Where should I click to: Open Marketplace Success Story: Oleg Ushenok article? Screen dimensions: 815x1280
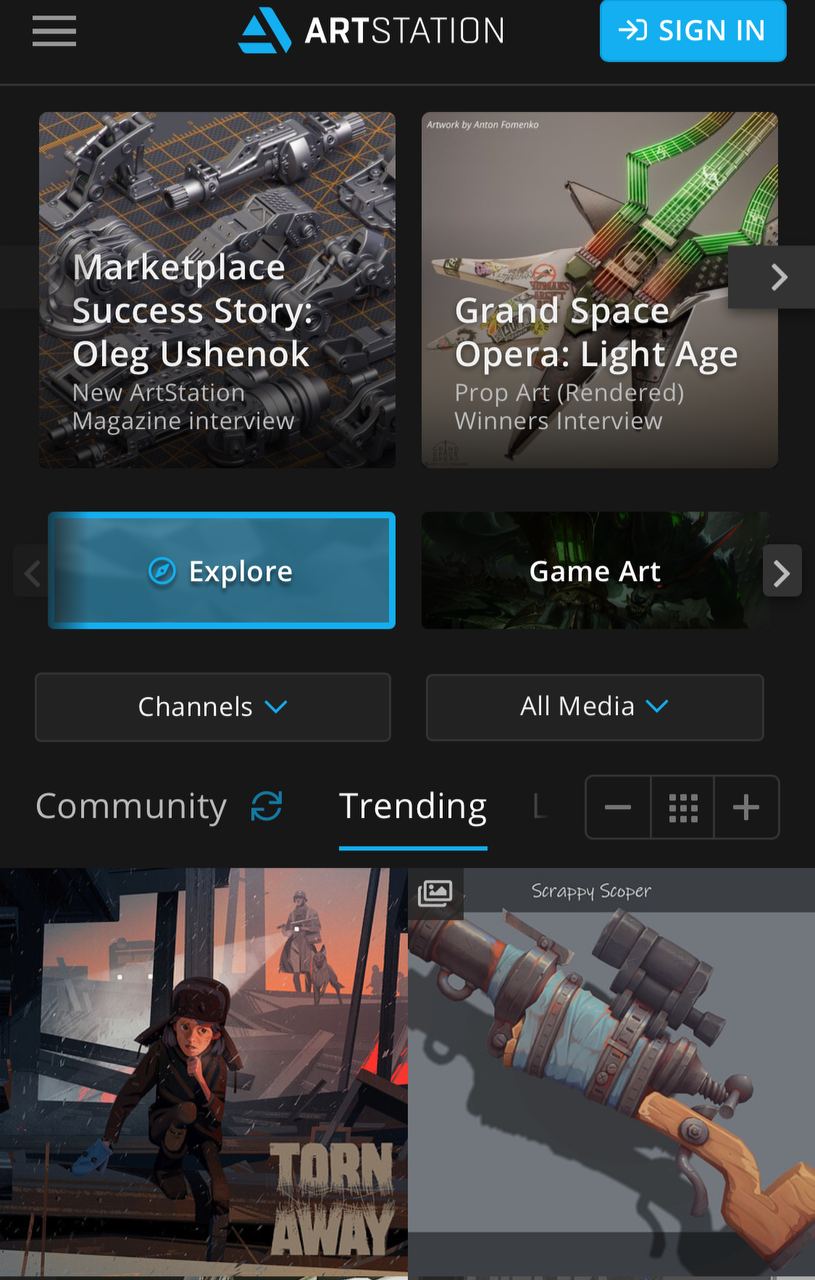(x=217, y=290)
